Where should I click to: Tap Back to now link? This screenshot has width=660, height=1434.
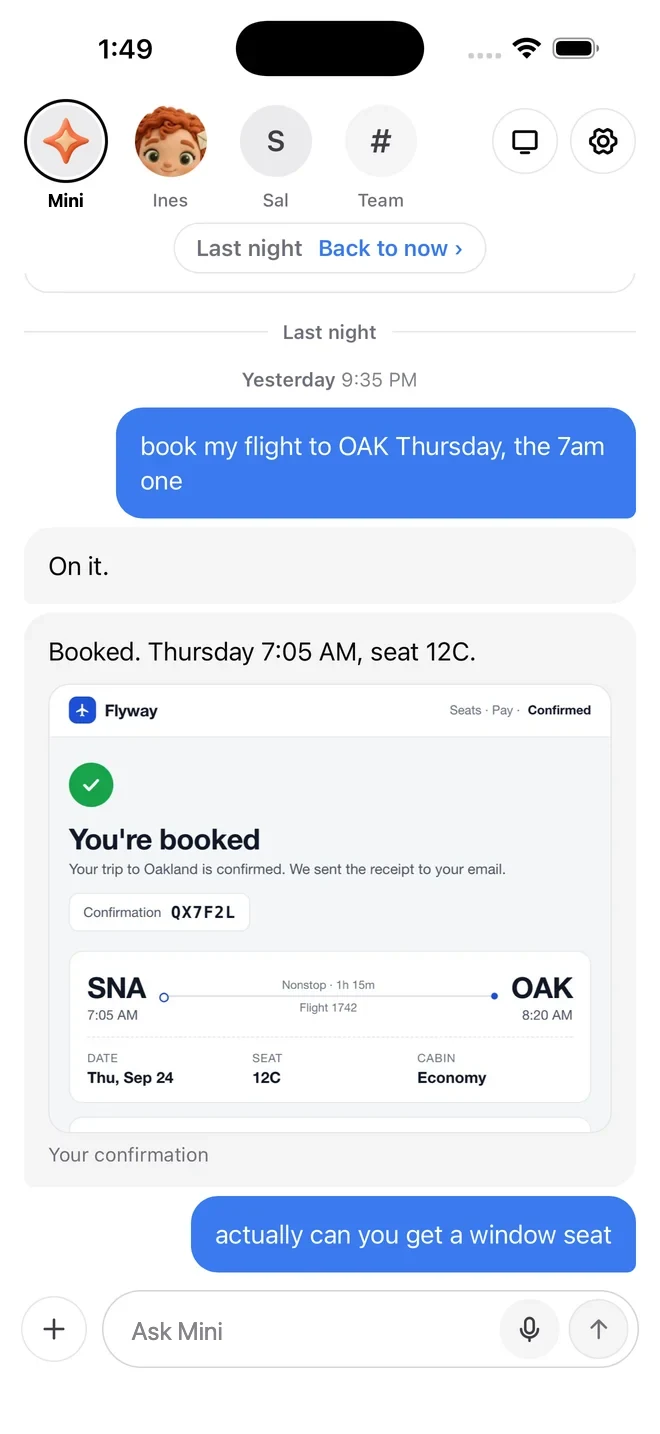390,248
